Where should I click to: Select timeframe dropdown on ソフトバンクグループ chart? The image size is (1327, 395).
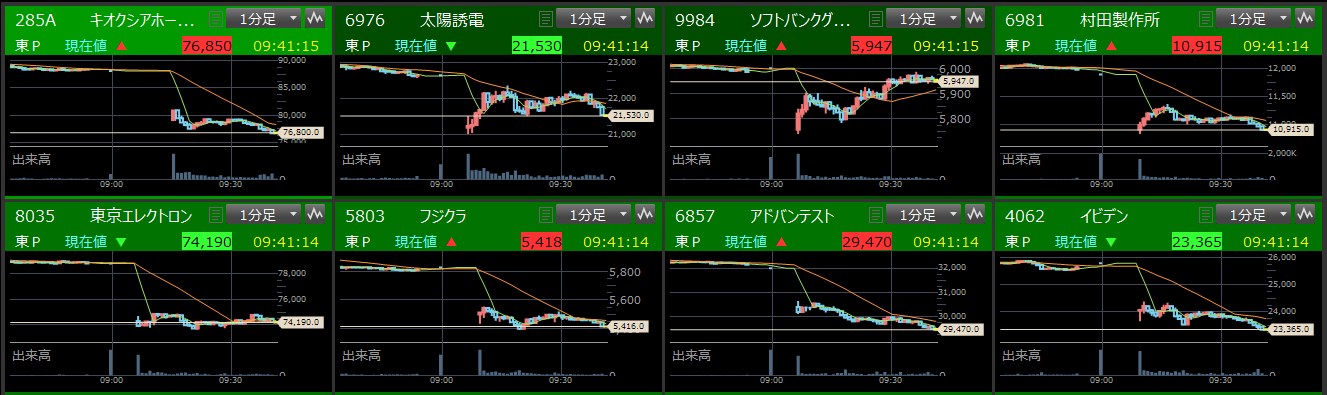coord(924,18)
